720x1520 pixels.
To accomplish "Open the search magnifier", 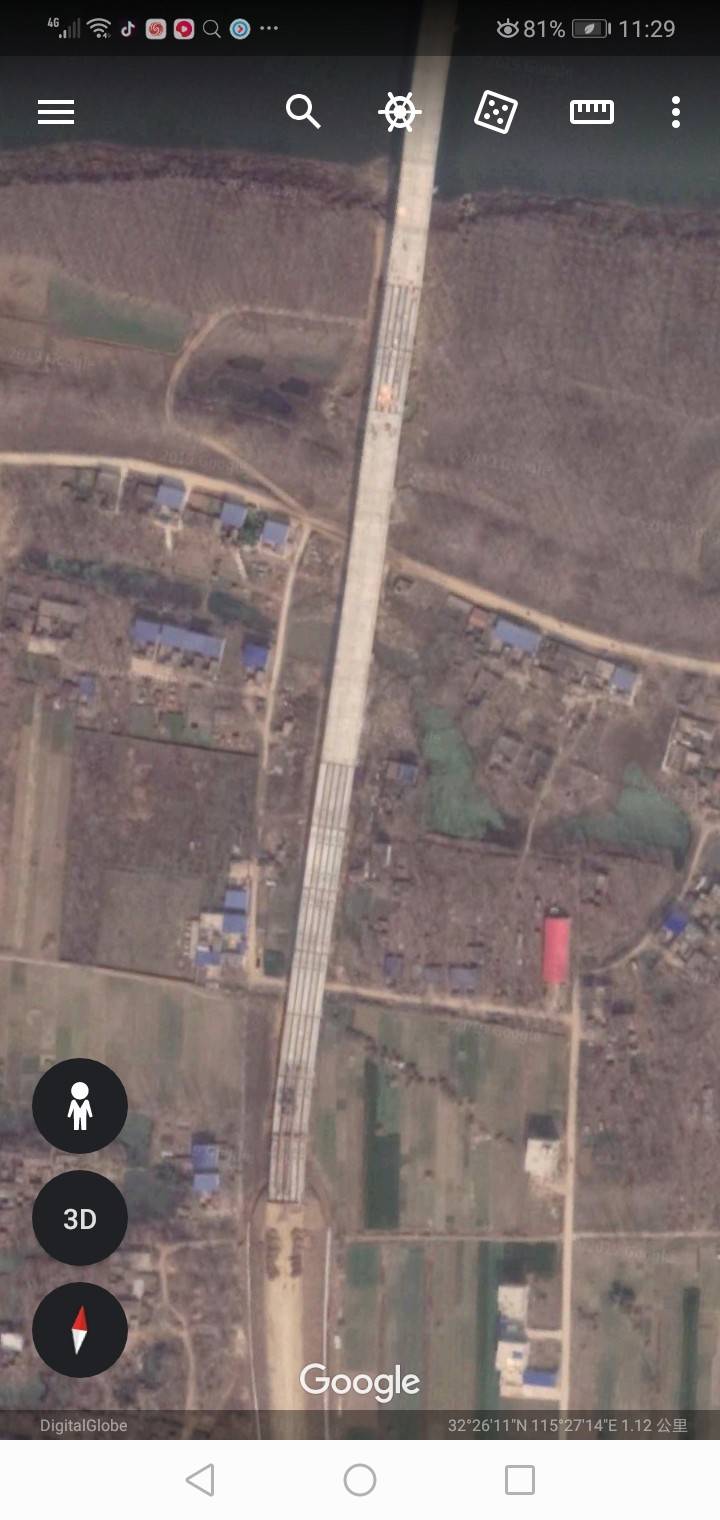I will click(303, 112).
